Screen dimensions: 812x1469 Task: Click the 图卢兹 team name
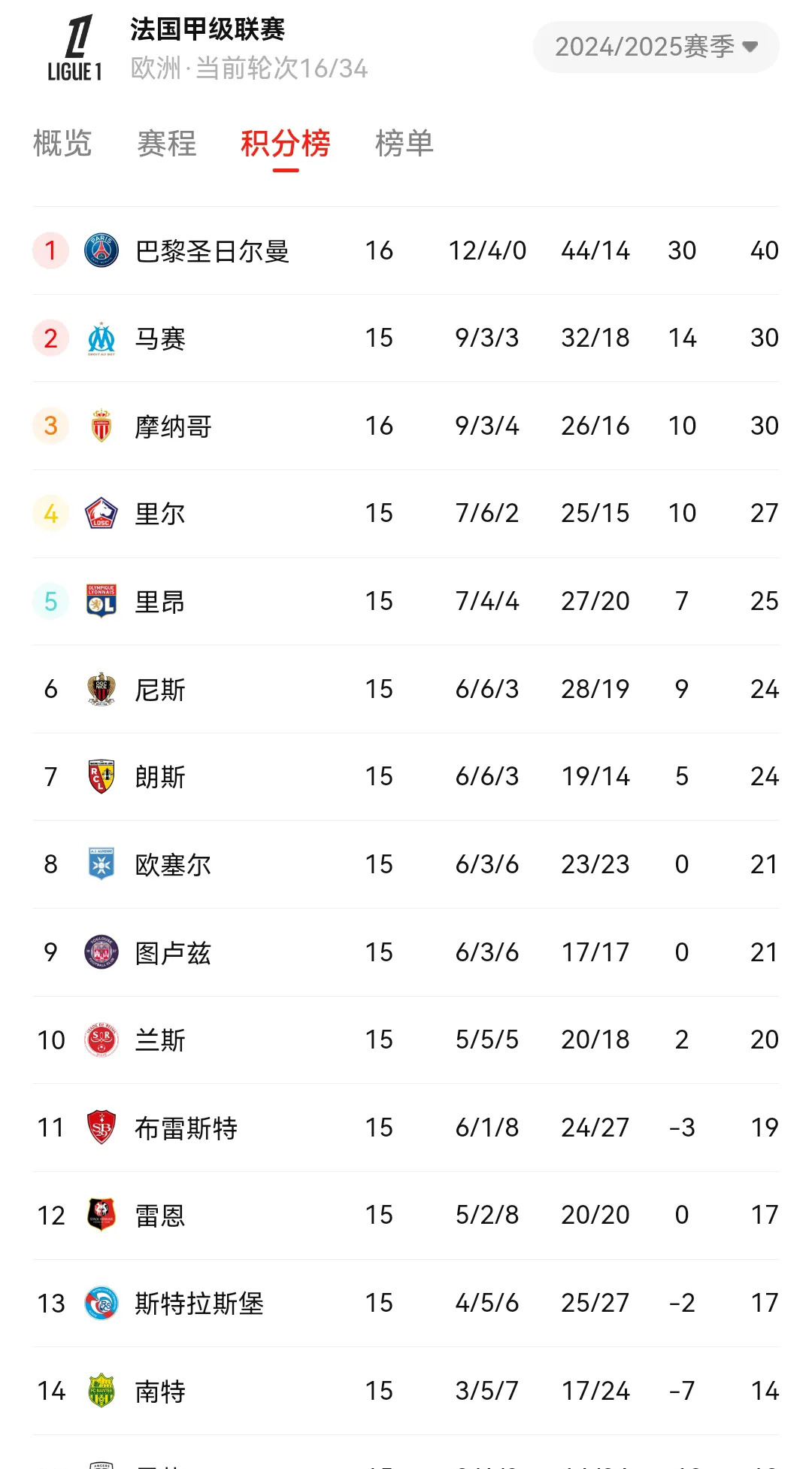(171, 952)
